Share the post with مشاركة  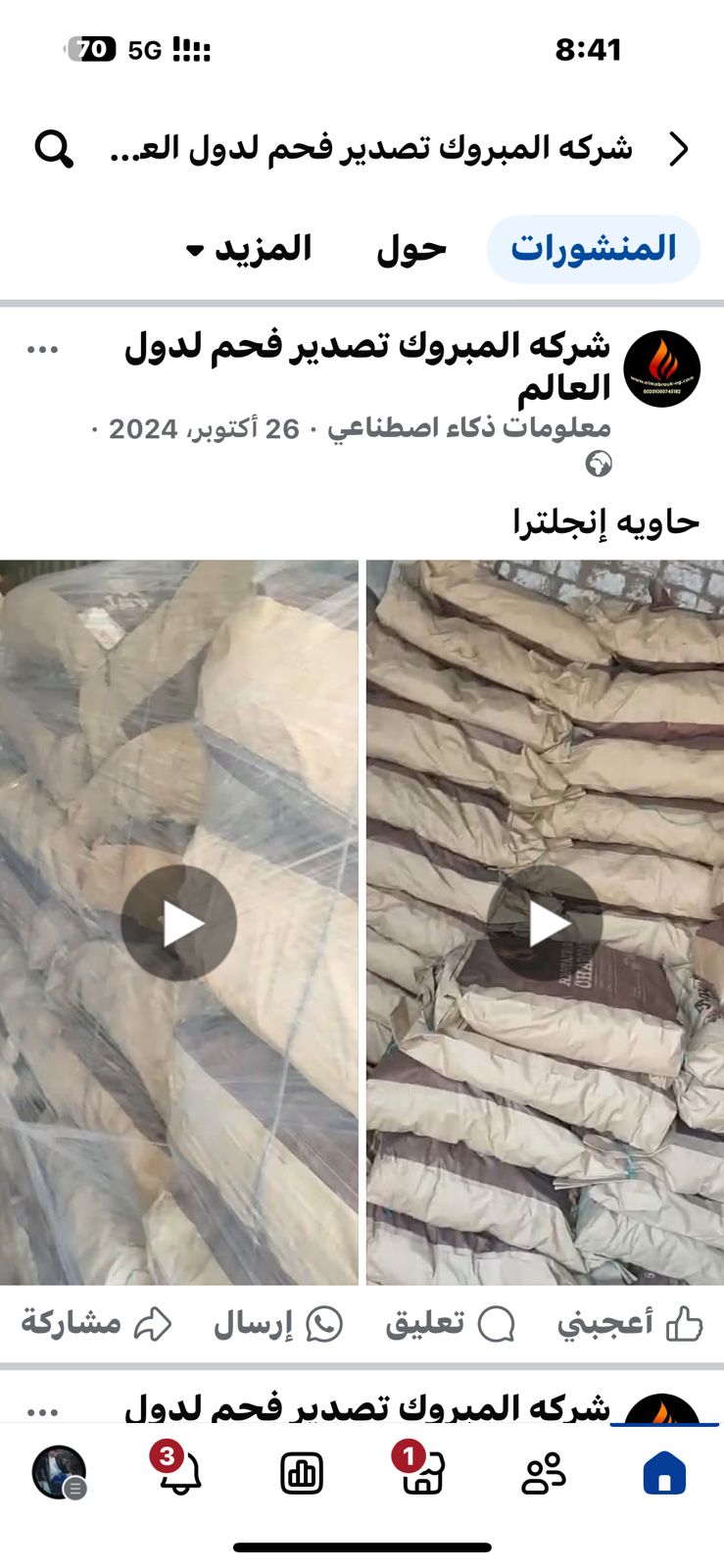tap(96, 1324)
